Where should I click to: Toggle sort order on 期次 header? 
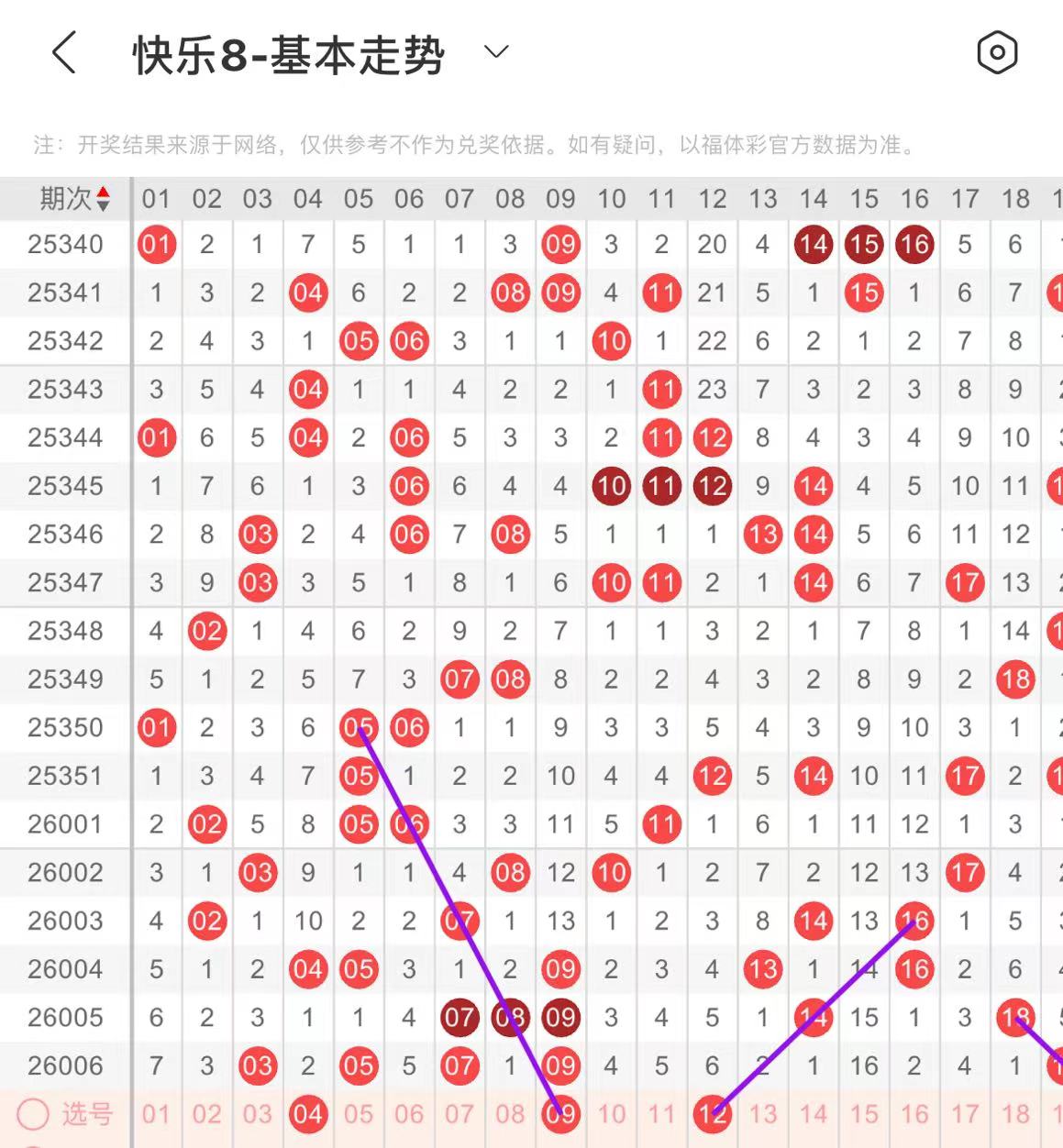[x=75, y=198]
